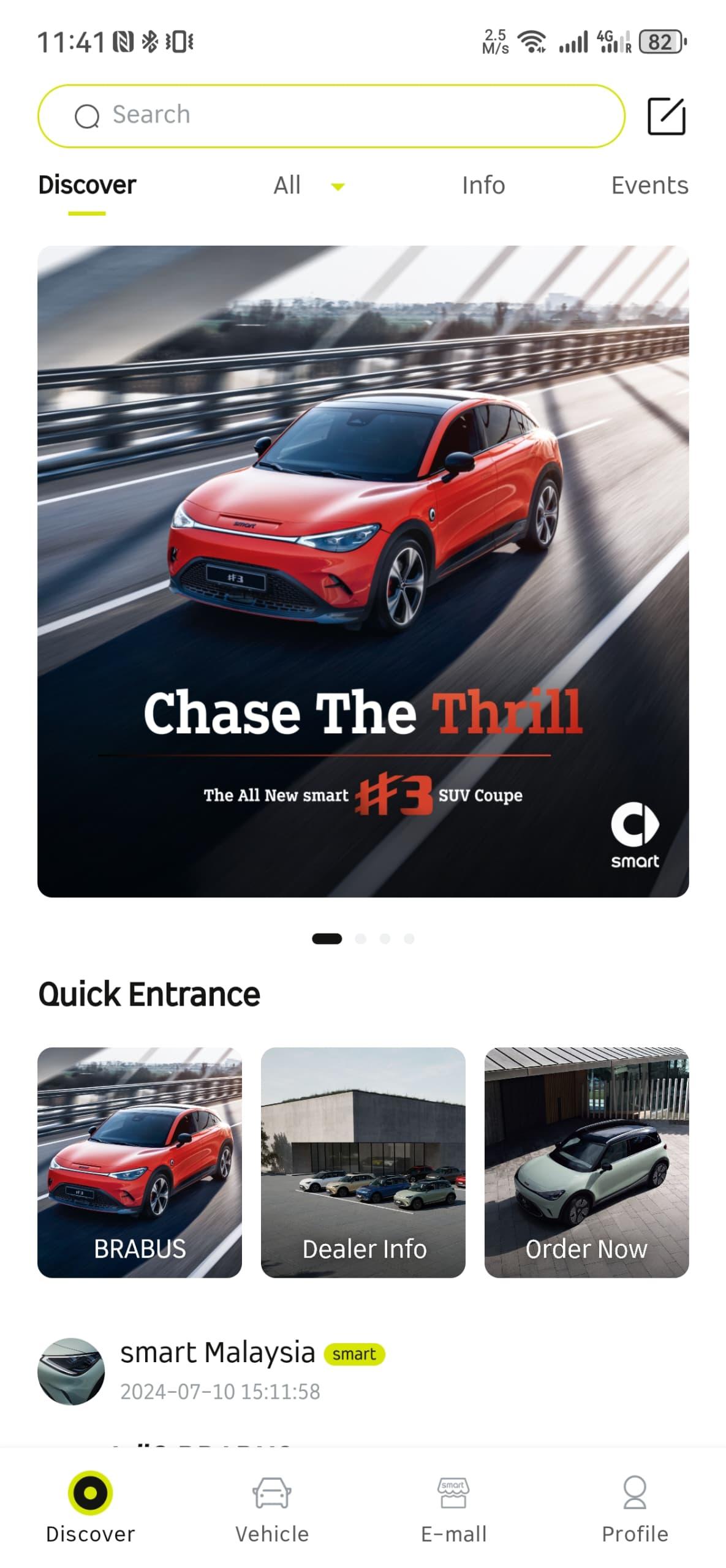Screen dimensions: 726x1568
Task: Select the Discover top tab
Action: [87, 185]
